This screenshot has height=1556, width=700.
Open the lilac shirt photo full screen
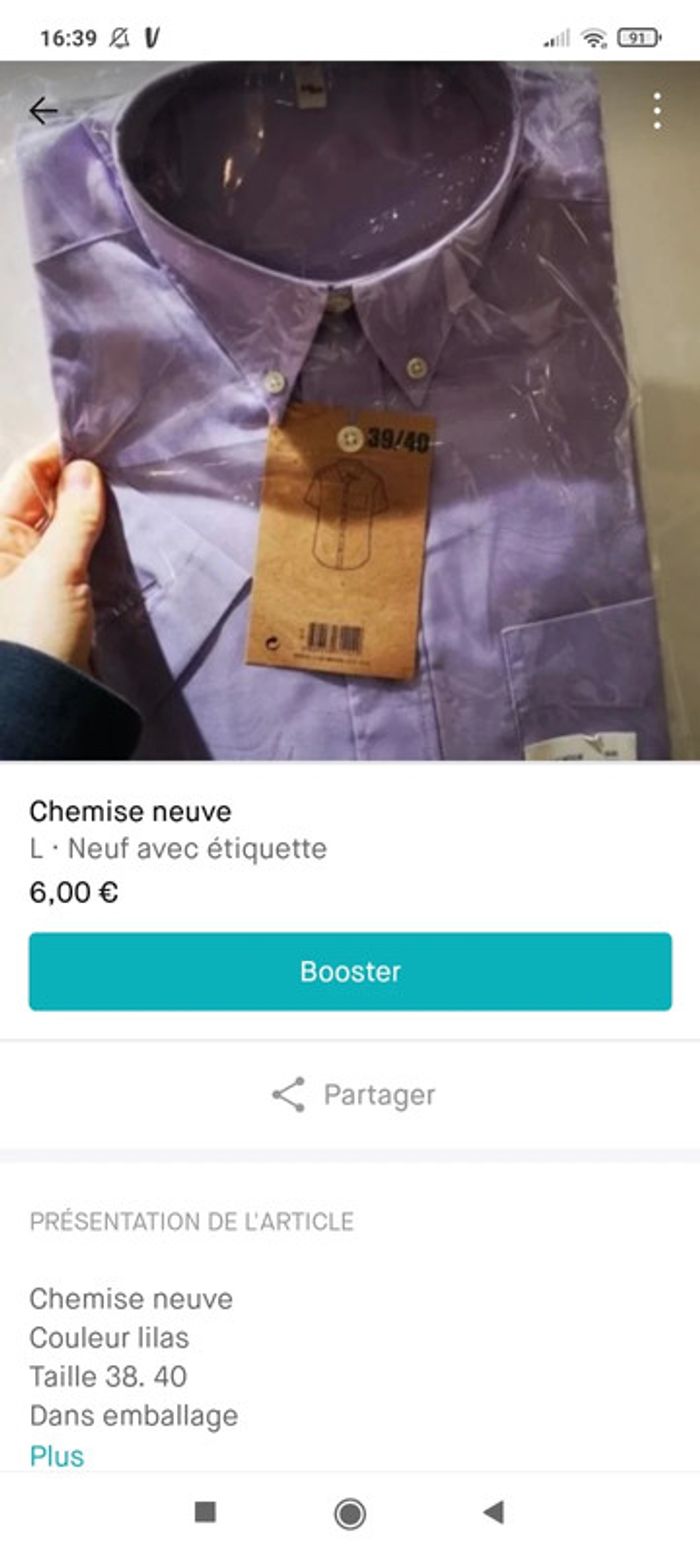[350, 420]
